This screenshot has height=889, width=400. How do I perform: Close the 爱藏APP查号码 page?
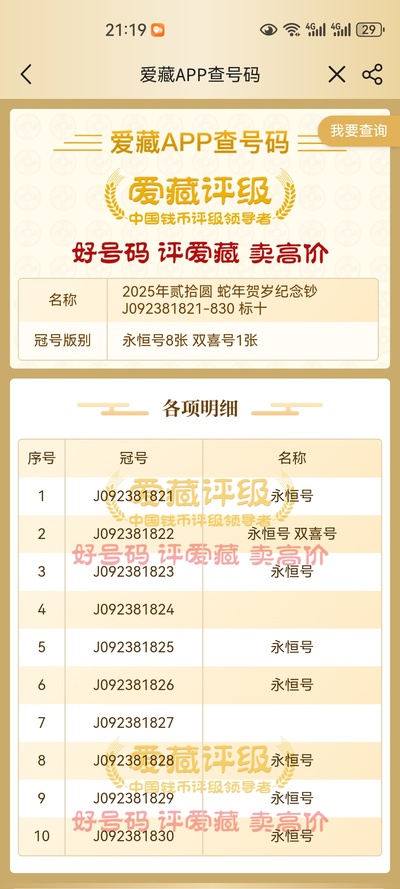pos(337,74)
